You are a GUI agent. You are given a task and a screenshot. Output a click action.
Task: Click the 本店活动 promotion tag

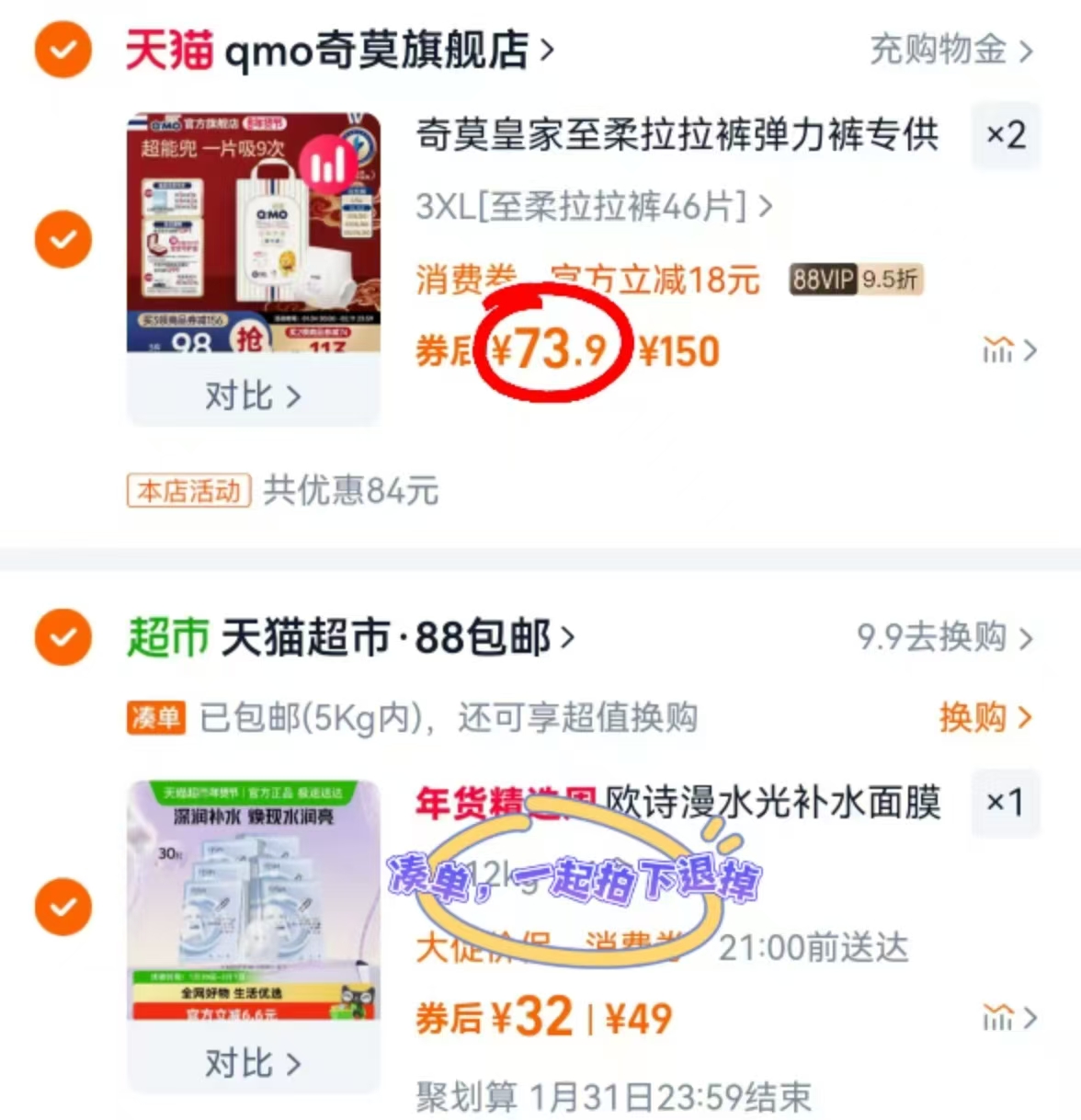click(188, 492)
